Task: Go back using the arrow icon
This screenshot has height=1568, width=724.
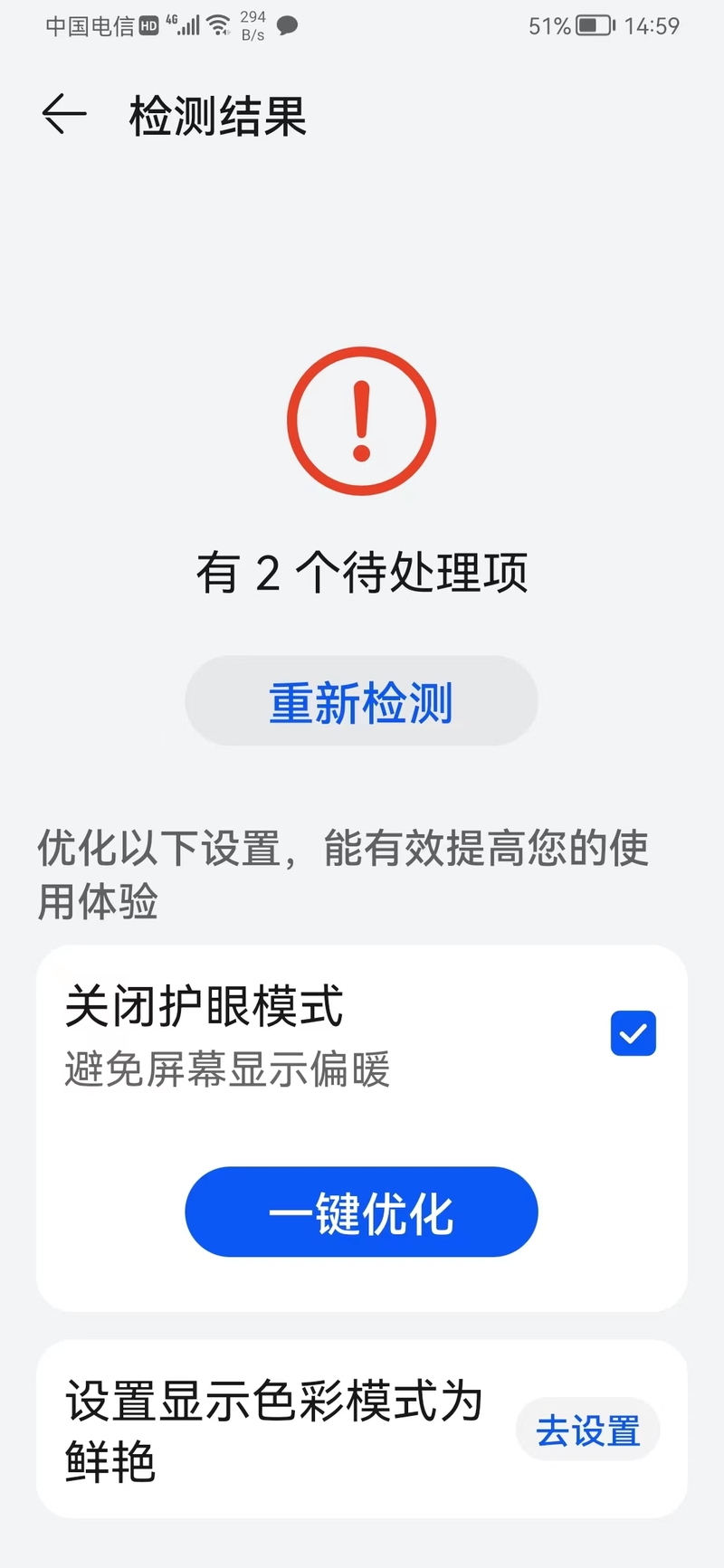Action: (x=64, y=115)
